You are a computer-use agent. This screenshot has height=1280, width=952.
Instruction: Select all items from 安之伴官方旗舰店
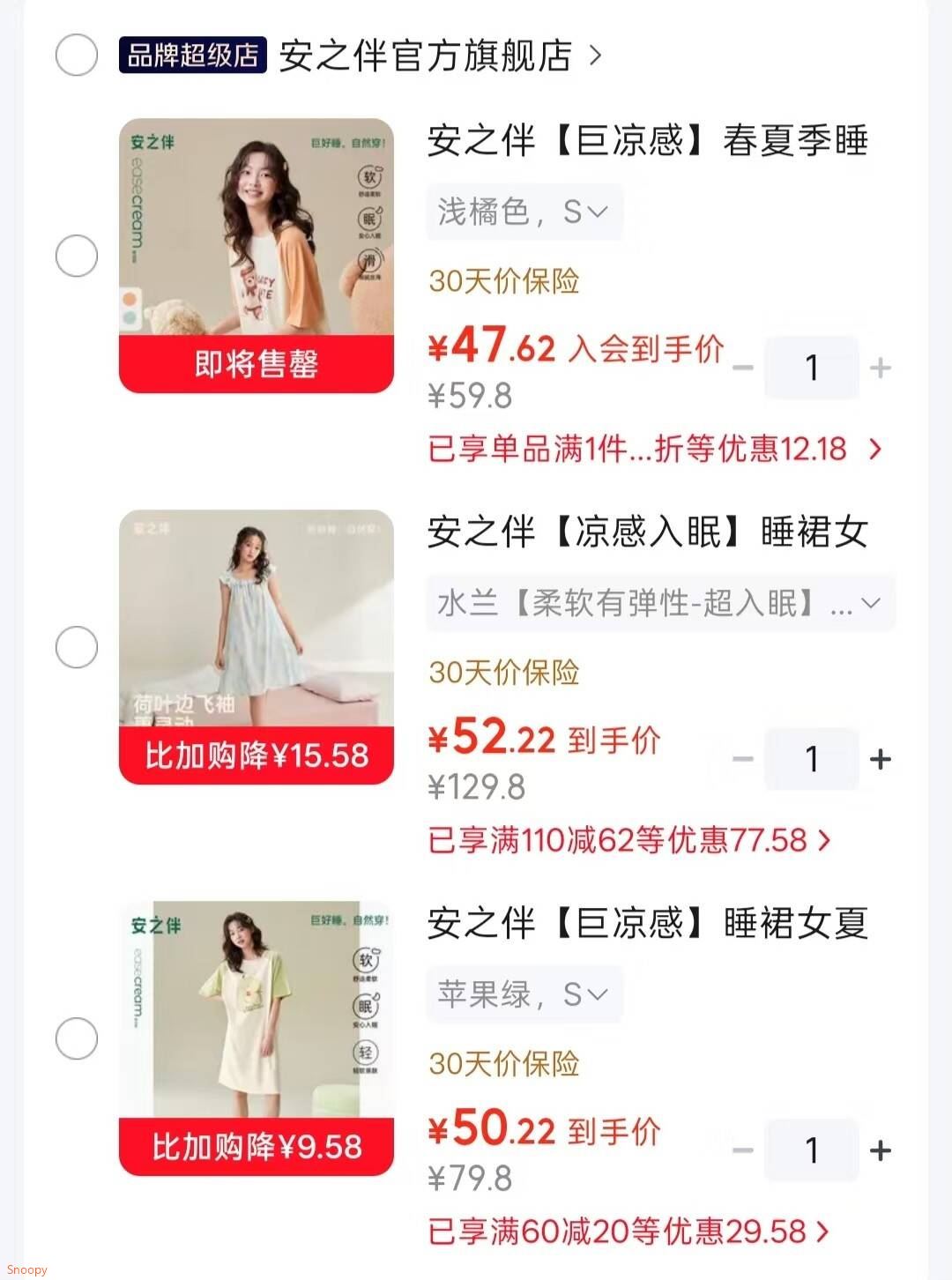[x=77, y=55]
